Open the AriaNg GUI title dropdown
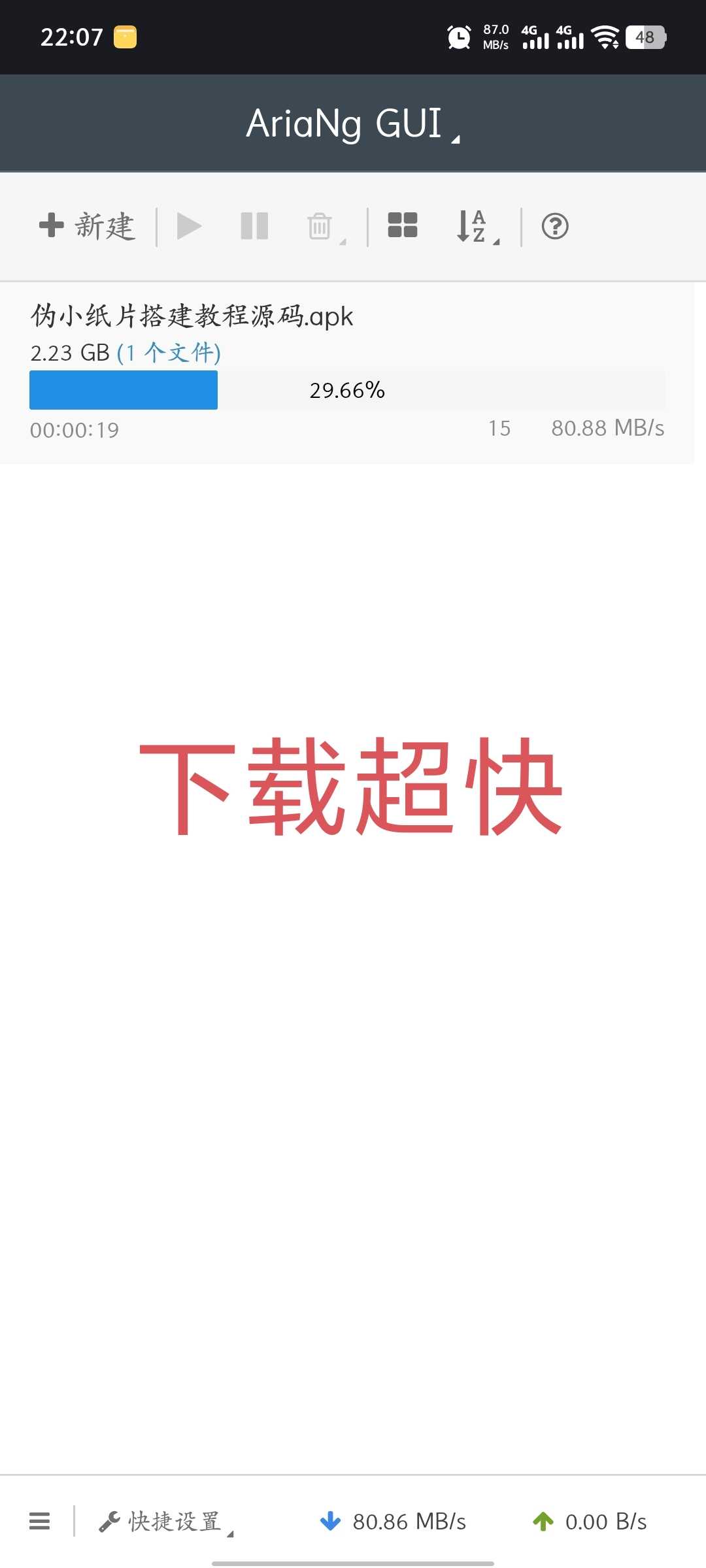This screenshot has width=706, height=1568. (353, 123)
